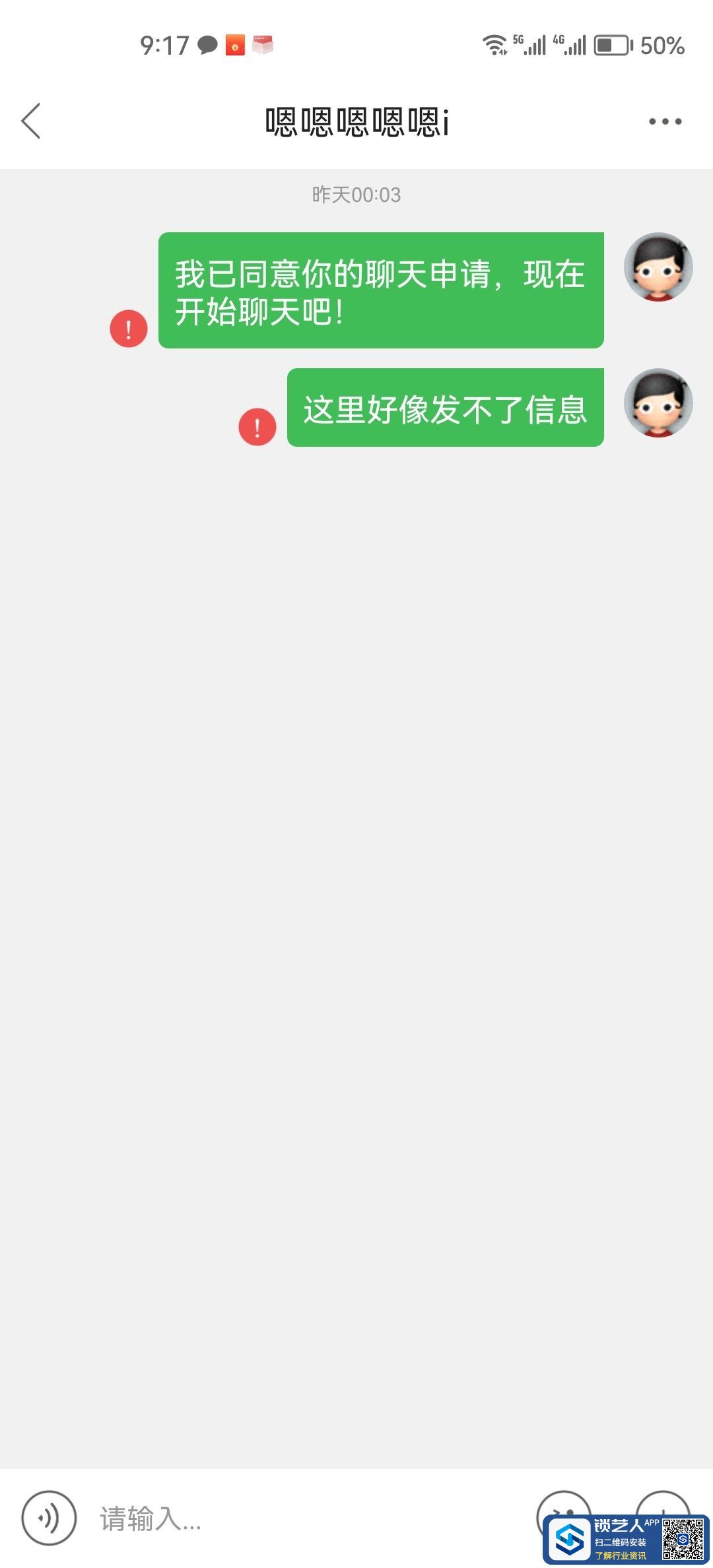Viewport: 713px width, 1568px height.
Task: Open the three-dot more options menu
Action: [x=664, y=121]
